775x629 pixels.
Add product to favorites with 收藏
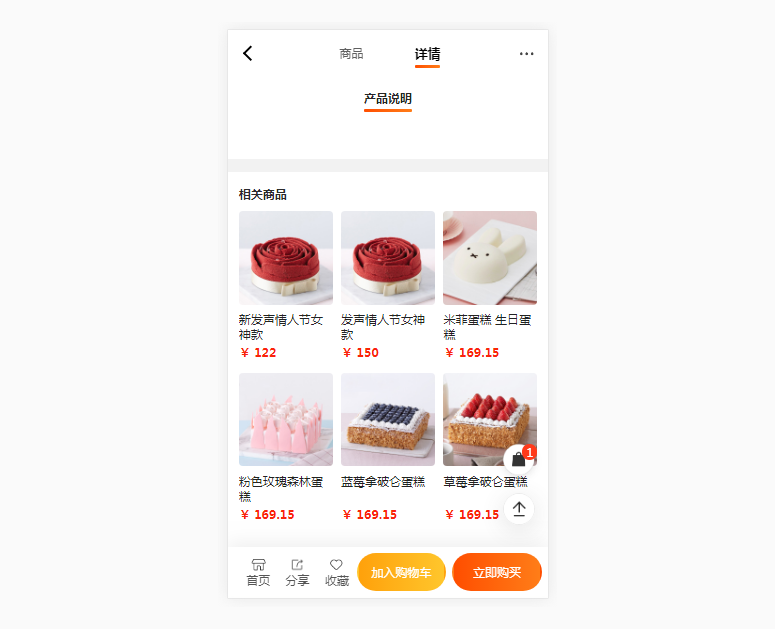(x=337, y=573)
